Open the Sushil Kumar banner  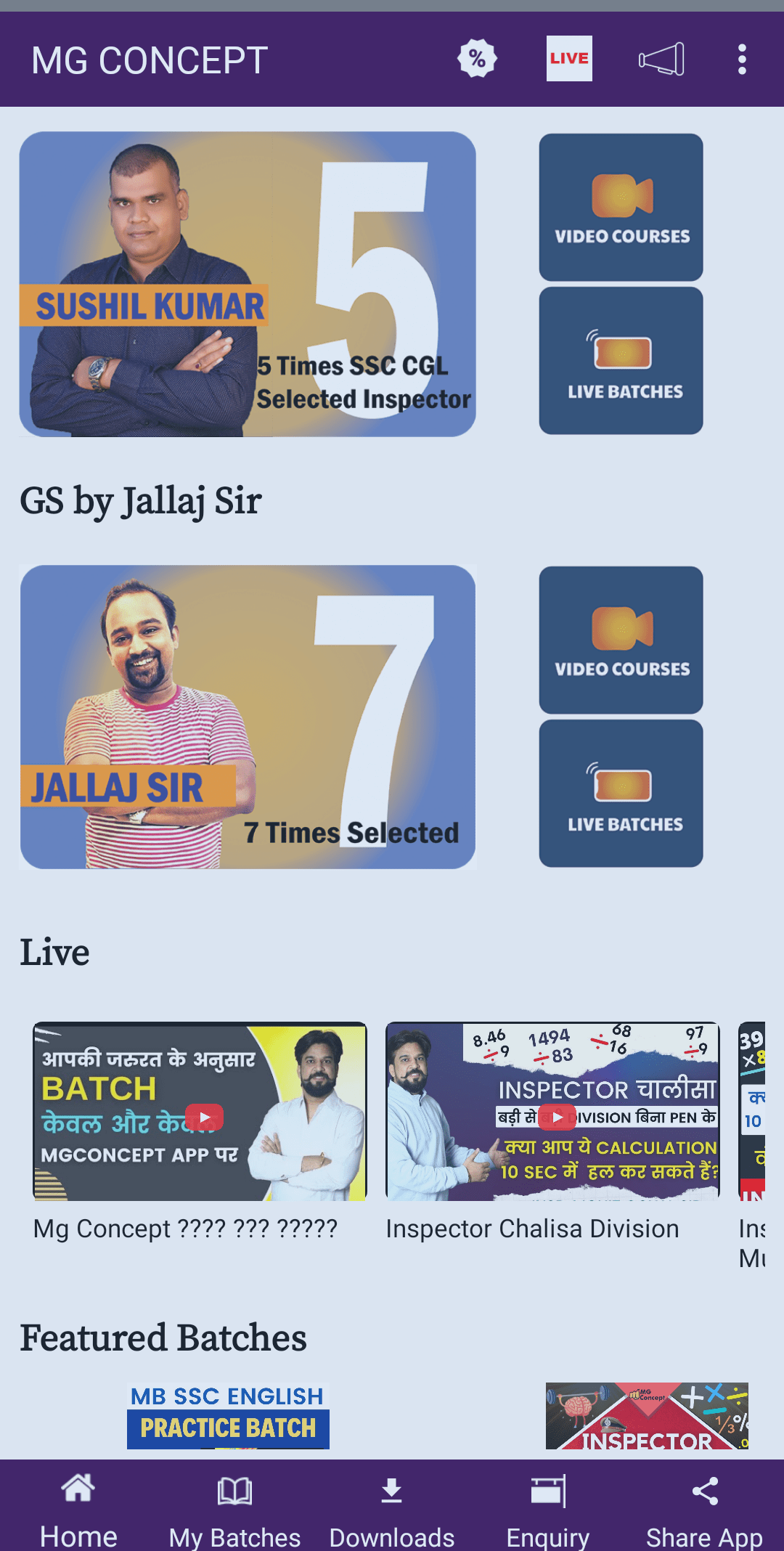pos(248,284)
